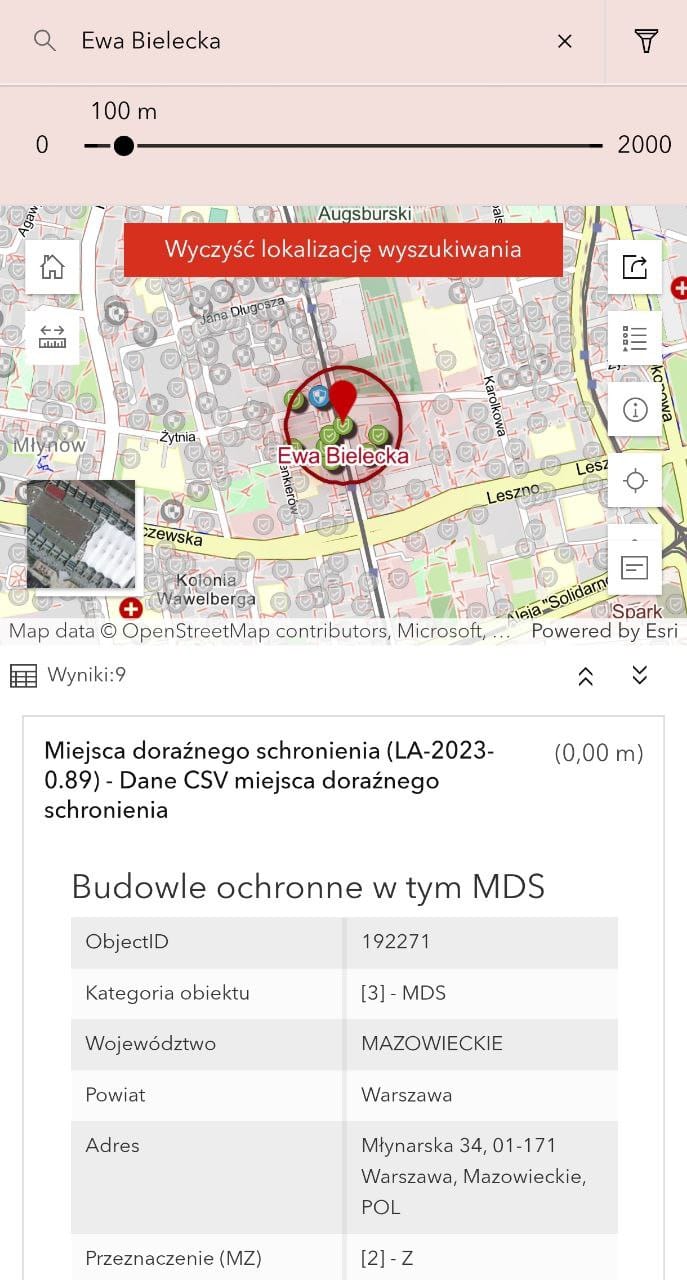
Task: Open the Miejsca doraźnego schronienia result card
Action: coord(343,781)
